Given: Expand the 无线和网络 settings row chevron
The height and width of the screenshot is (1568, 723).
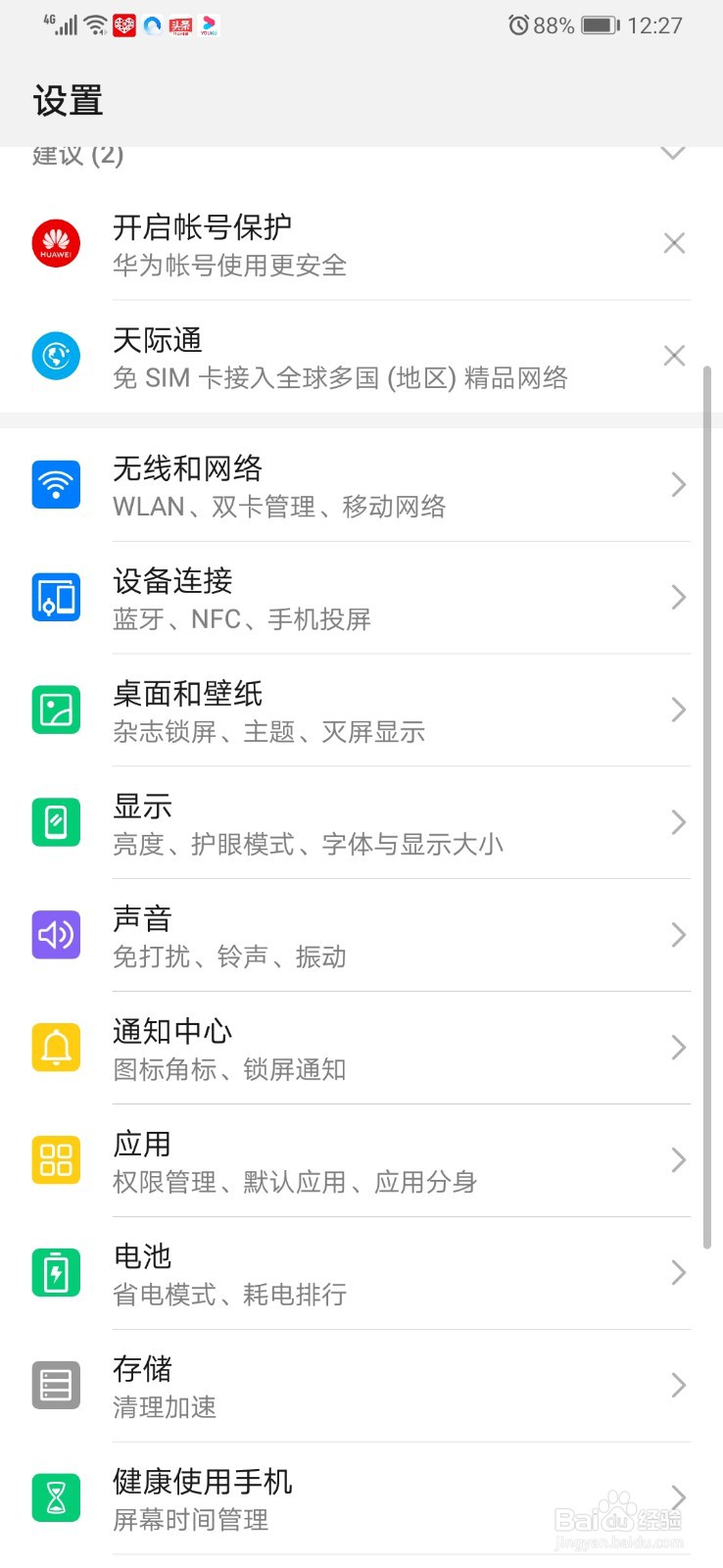Looking at the screenshot, I should 678,484.
